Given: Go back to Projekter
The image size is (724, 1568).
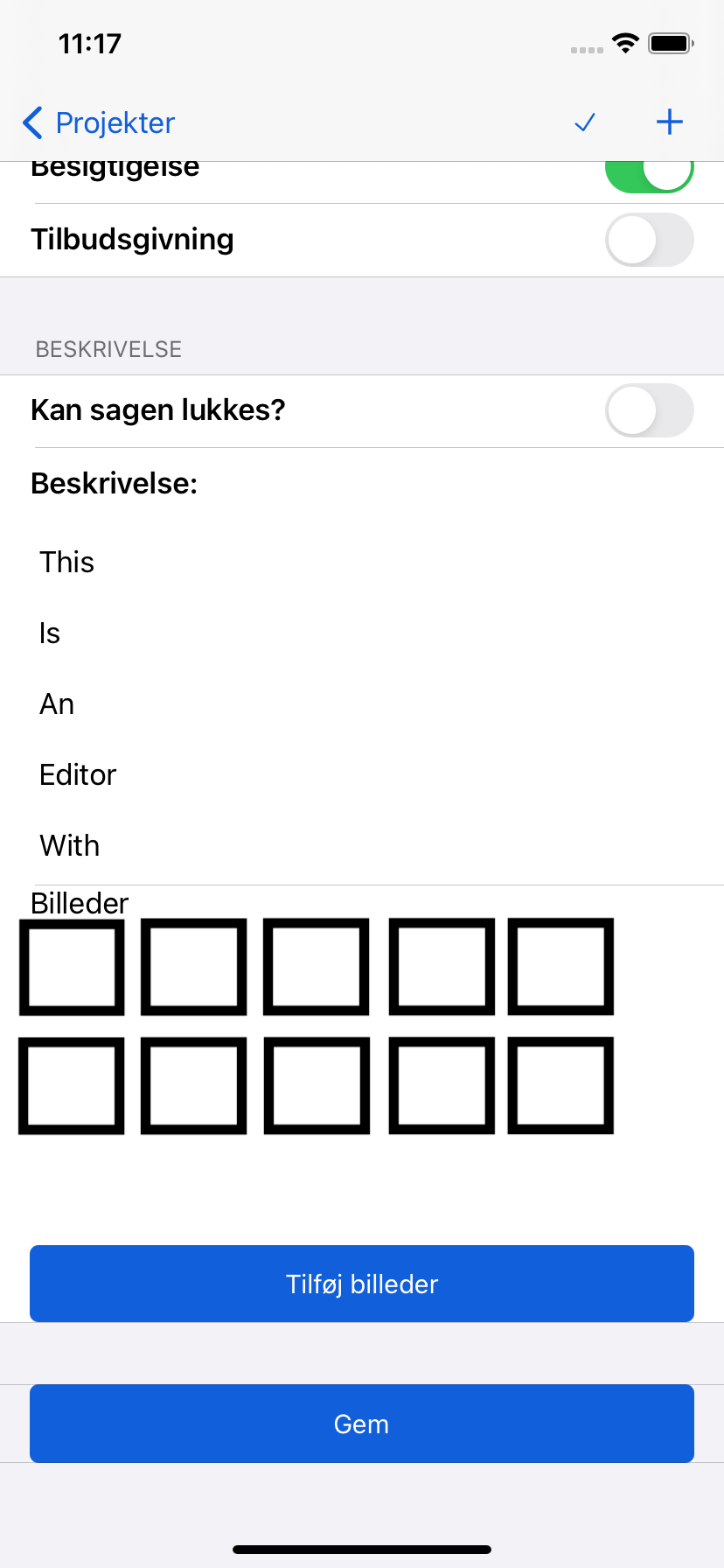Looking at the screenshot, I should pos(98,122).
